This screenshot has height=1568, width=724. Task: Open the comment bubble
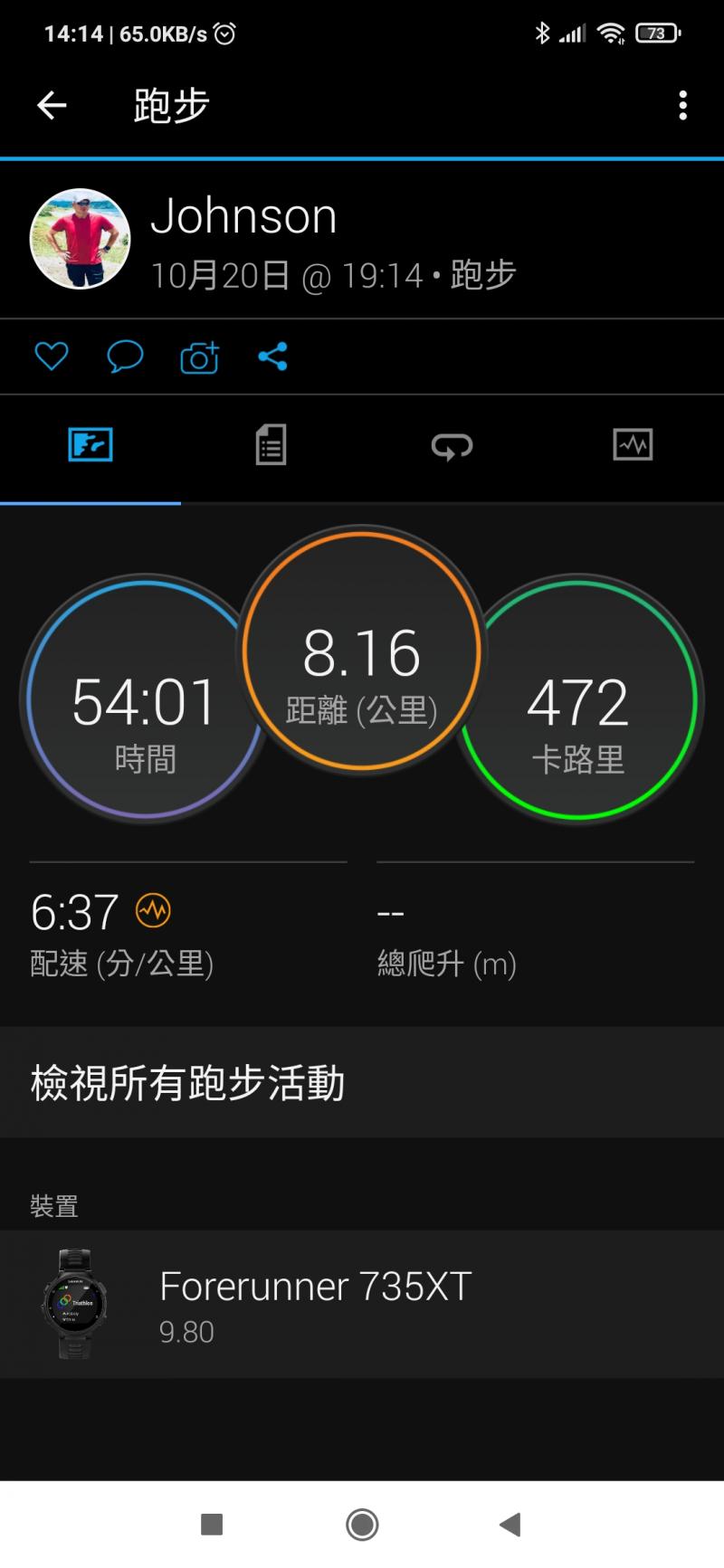(x=125, y=356)
